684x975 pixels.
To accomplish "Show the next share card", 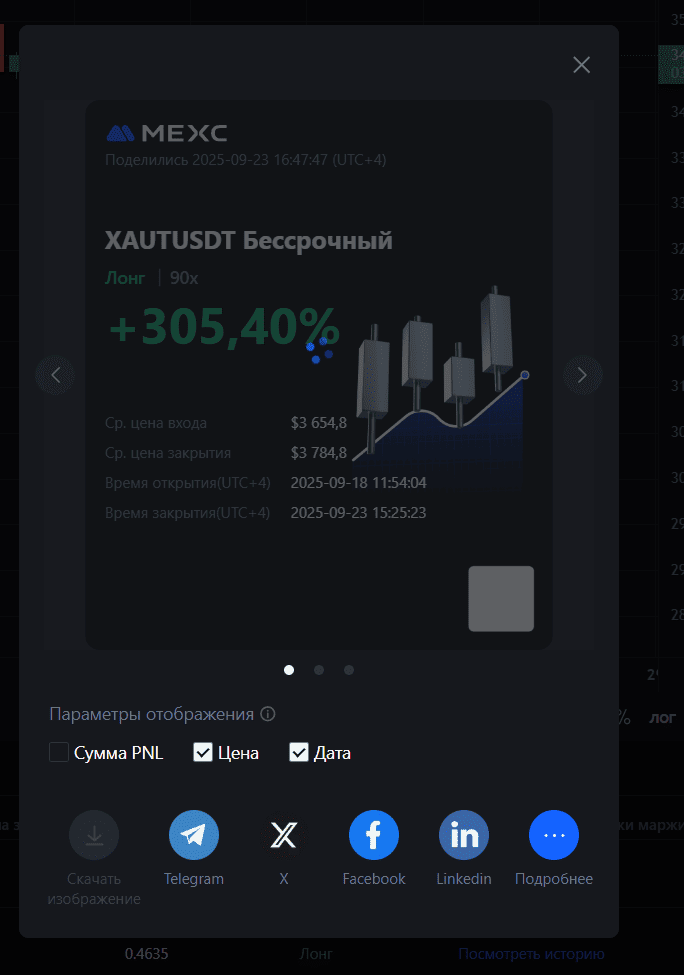I will [x=582, y=375].
